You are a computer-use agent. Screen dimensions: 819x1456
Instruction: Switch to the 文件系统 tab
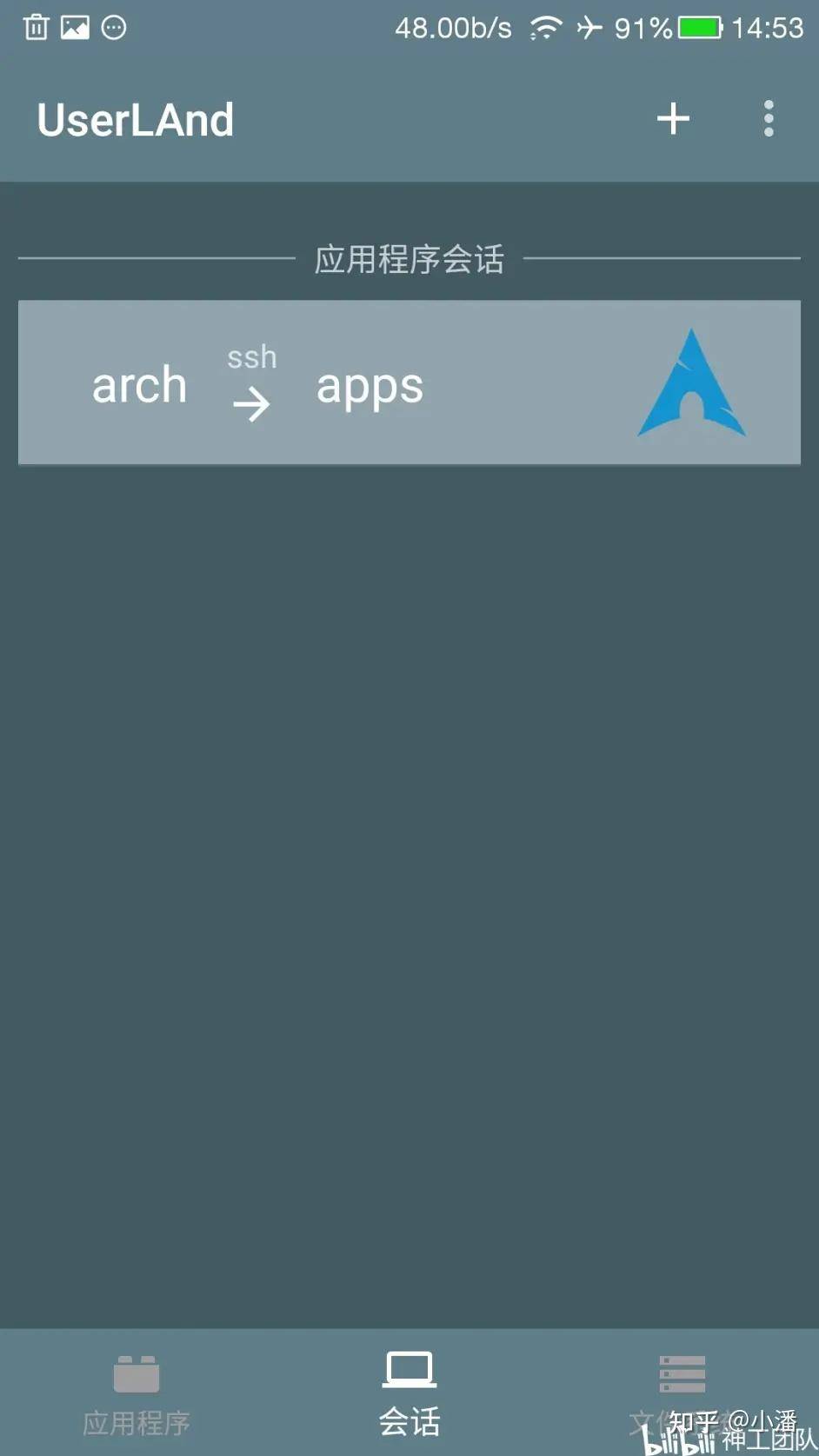pos(682,1395)
